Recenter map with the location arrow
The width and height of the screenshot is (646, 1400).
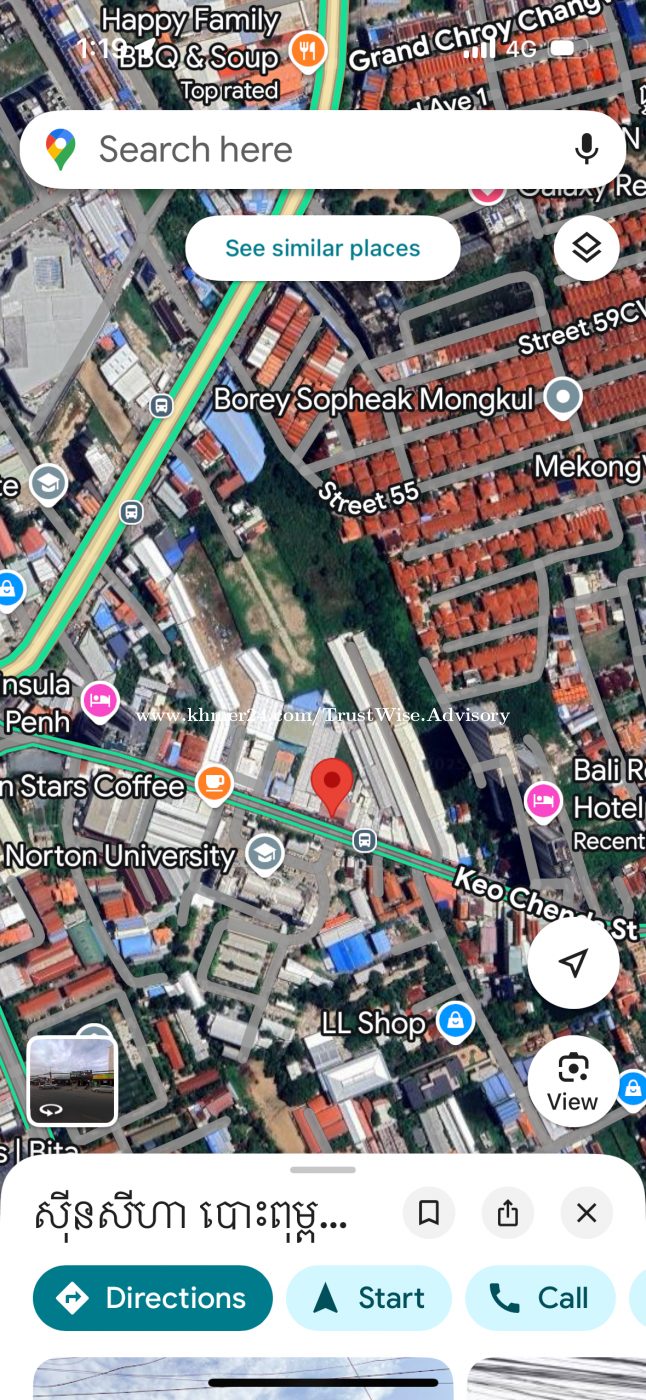point(573,963)
